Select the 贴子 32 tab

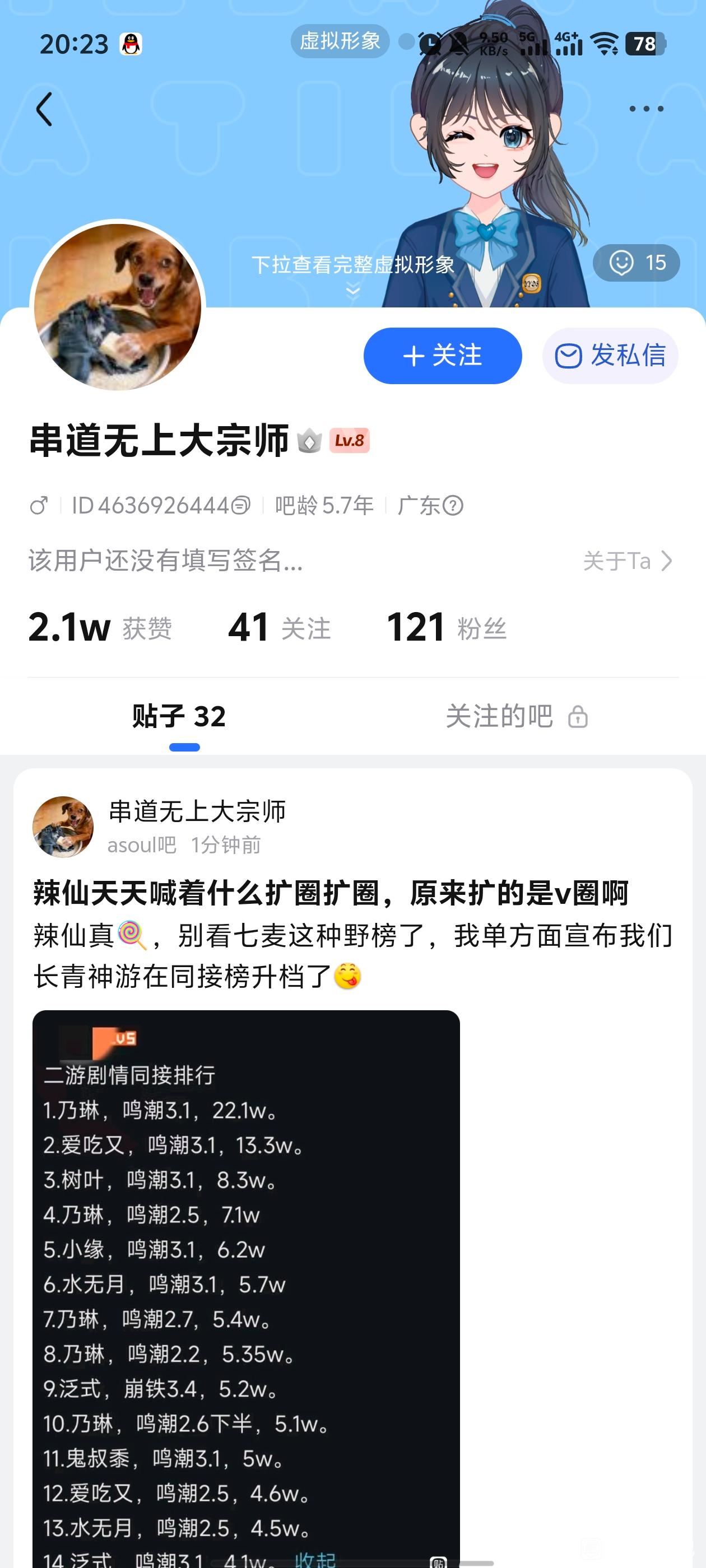click(179, 716)
